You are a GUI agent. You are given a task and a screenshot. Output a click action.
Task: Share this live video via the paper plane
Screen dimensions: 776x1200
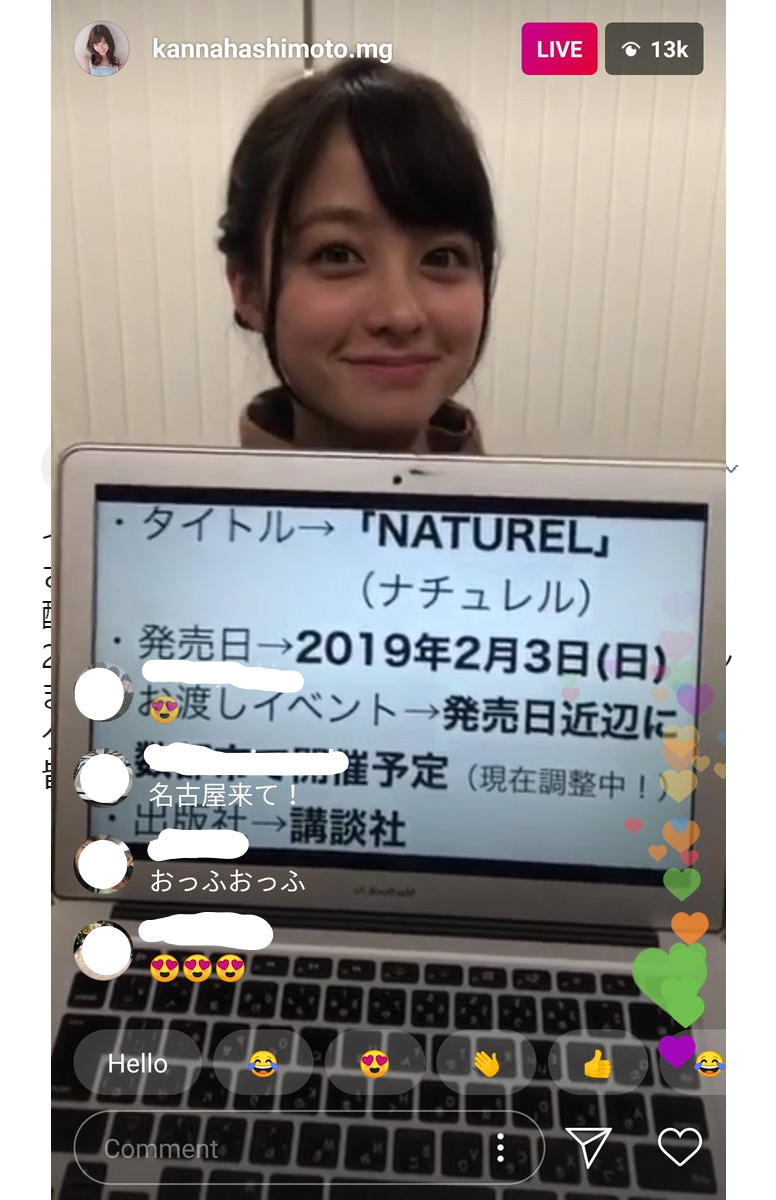click(588, 1147)
